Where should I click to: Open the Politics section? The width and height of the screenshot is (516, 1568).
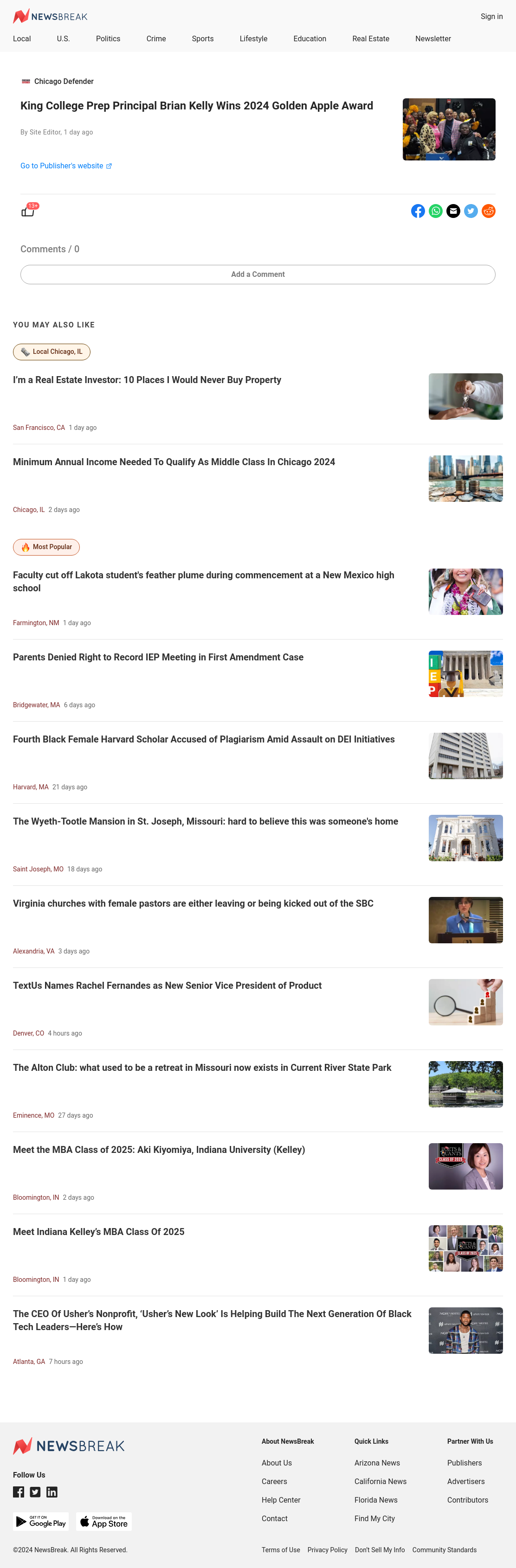pos(108,38)
